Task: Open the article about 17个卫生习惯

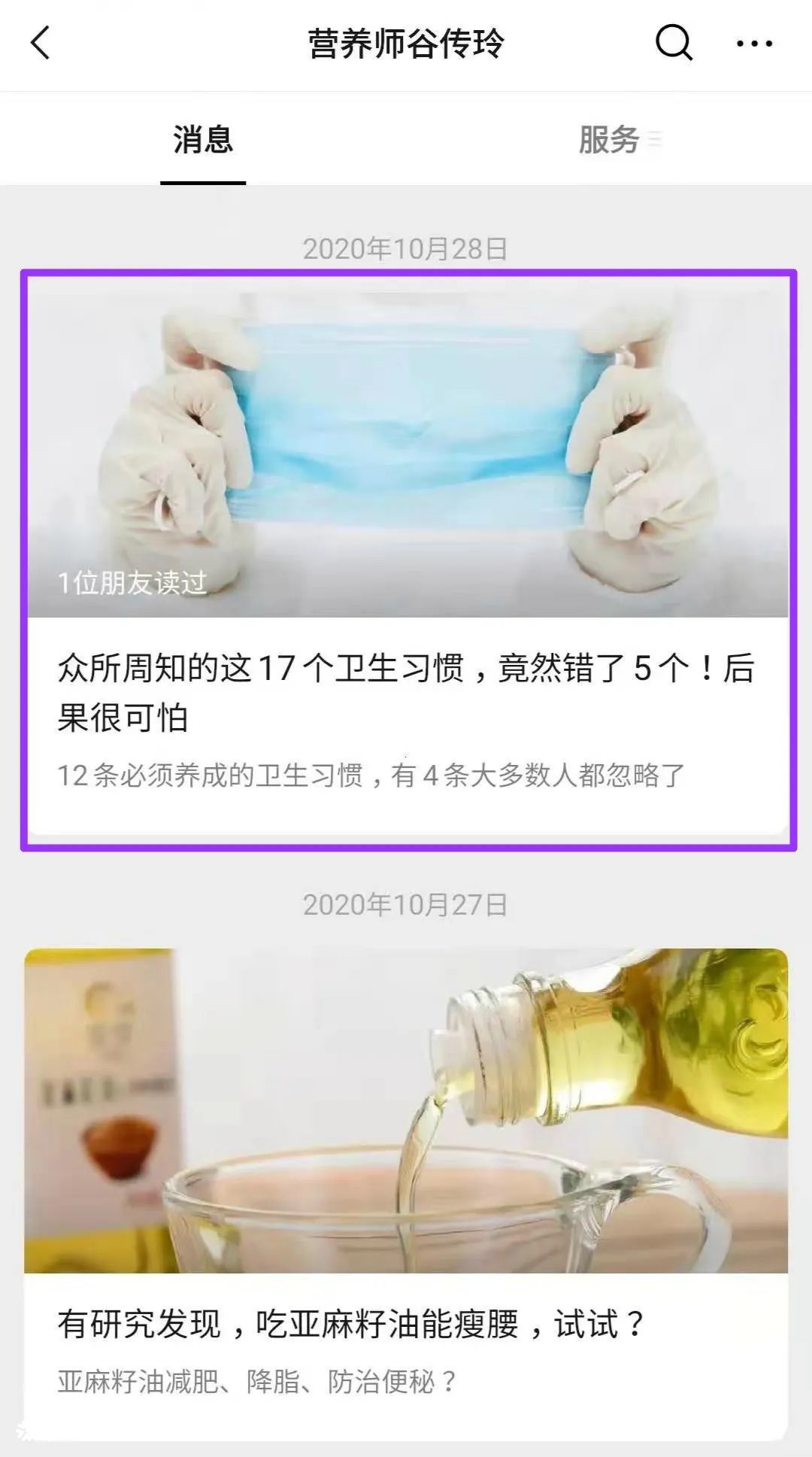Action: point(406,692)
